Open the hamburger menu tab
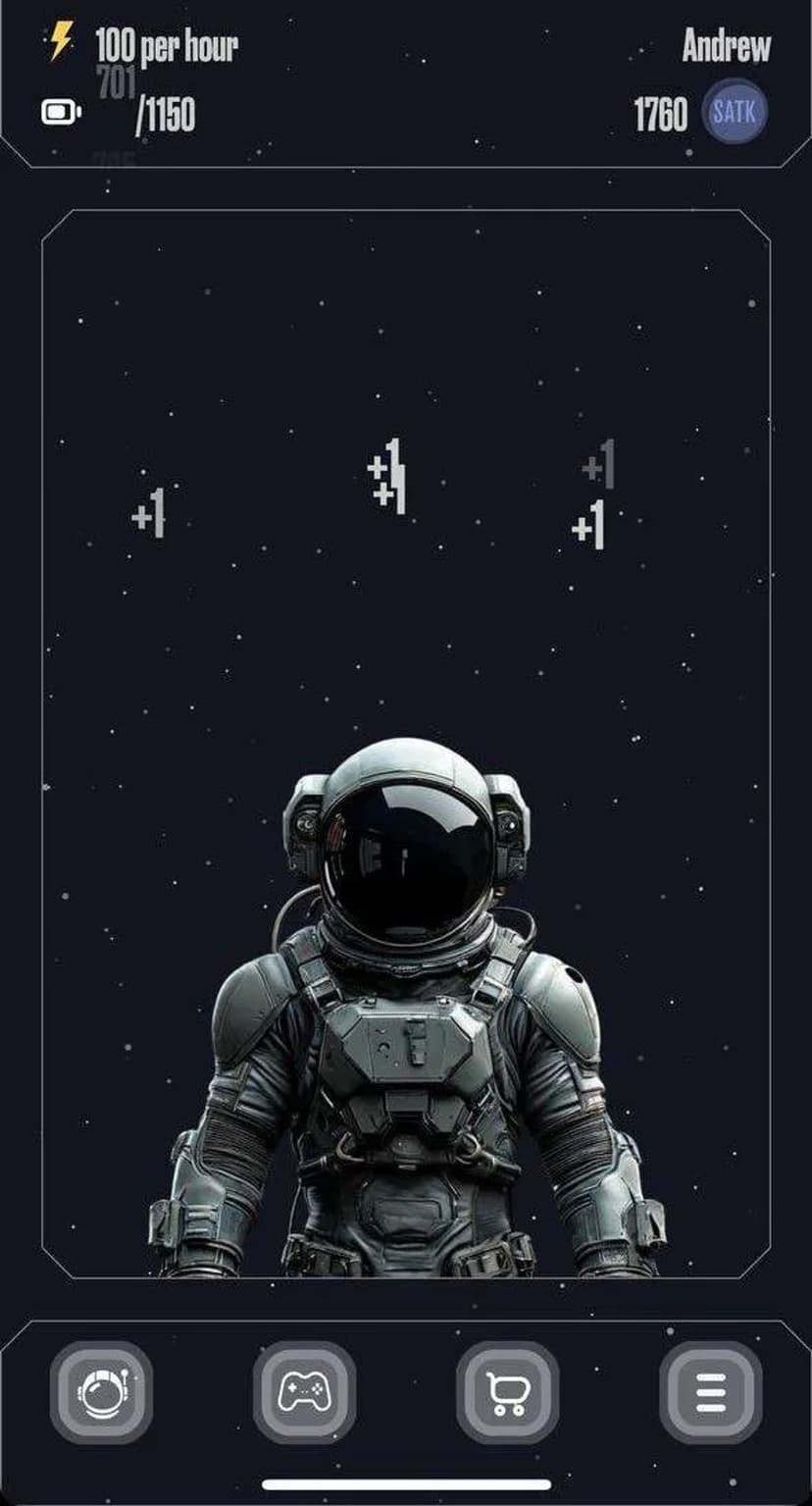 click(710, 1392)
